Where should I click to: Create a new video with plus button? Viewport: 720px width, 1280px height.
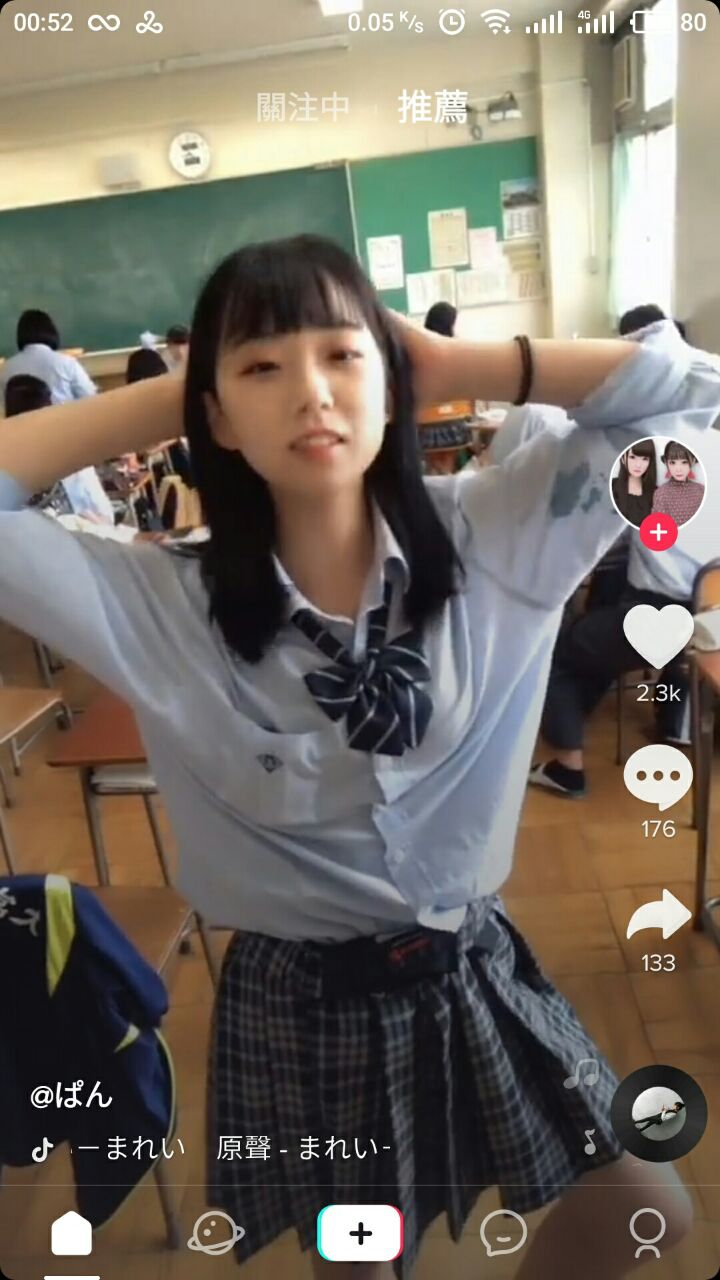360,1233
